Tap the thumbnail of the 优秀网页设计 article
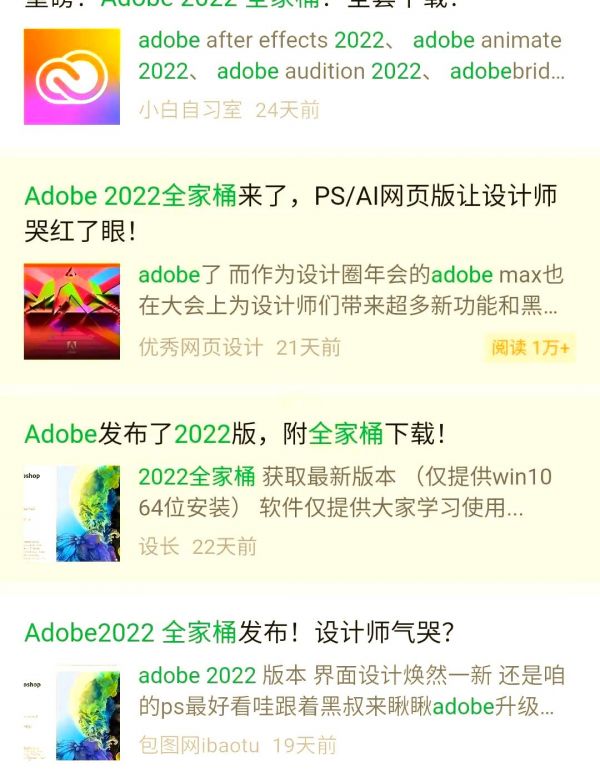This screenshot has height=782, width=600. 71,311
